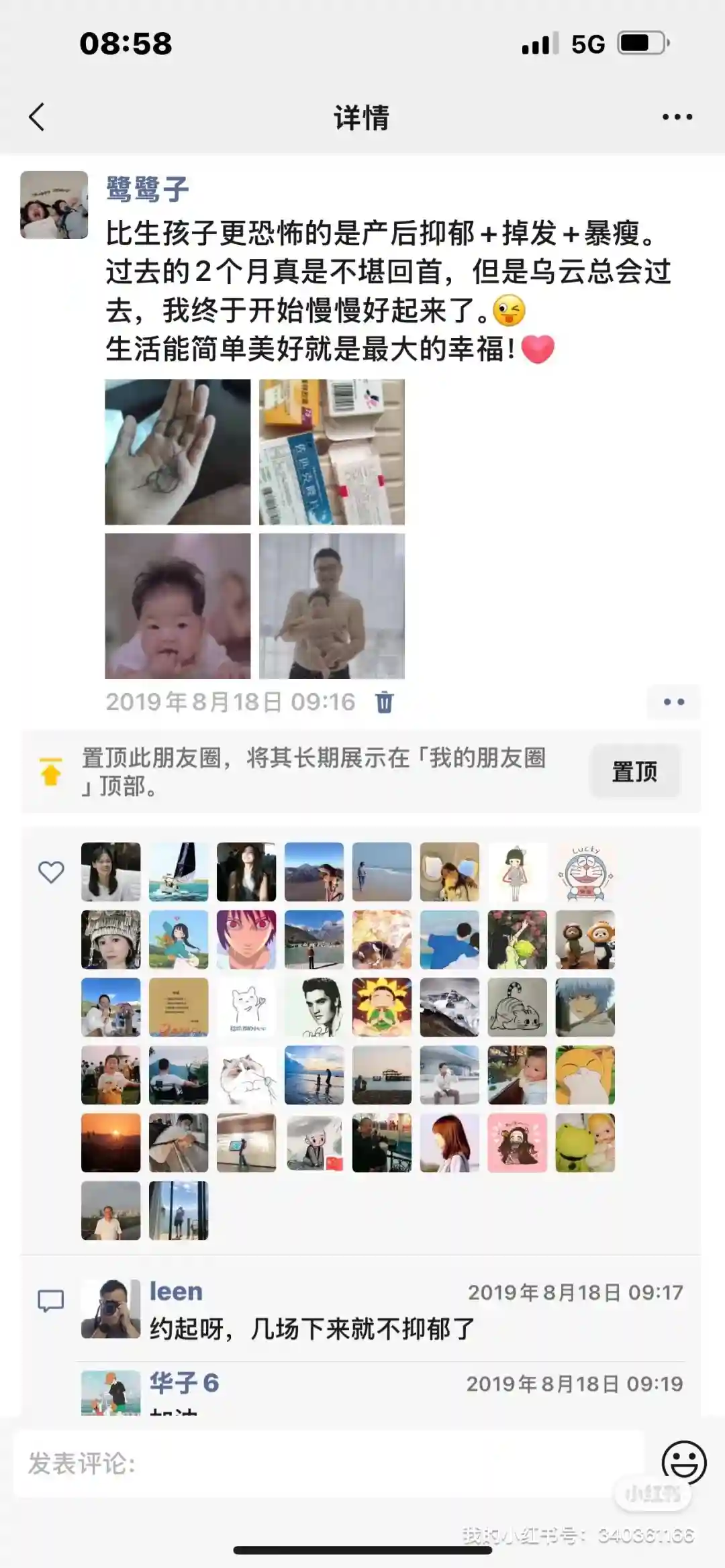Open the three-dot menu in header

point(677,117)
